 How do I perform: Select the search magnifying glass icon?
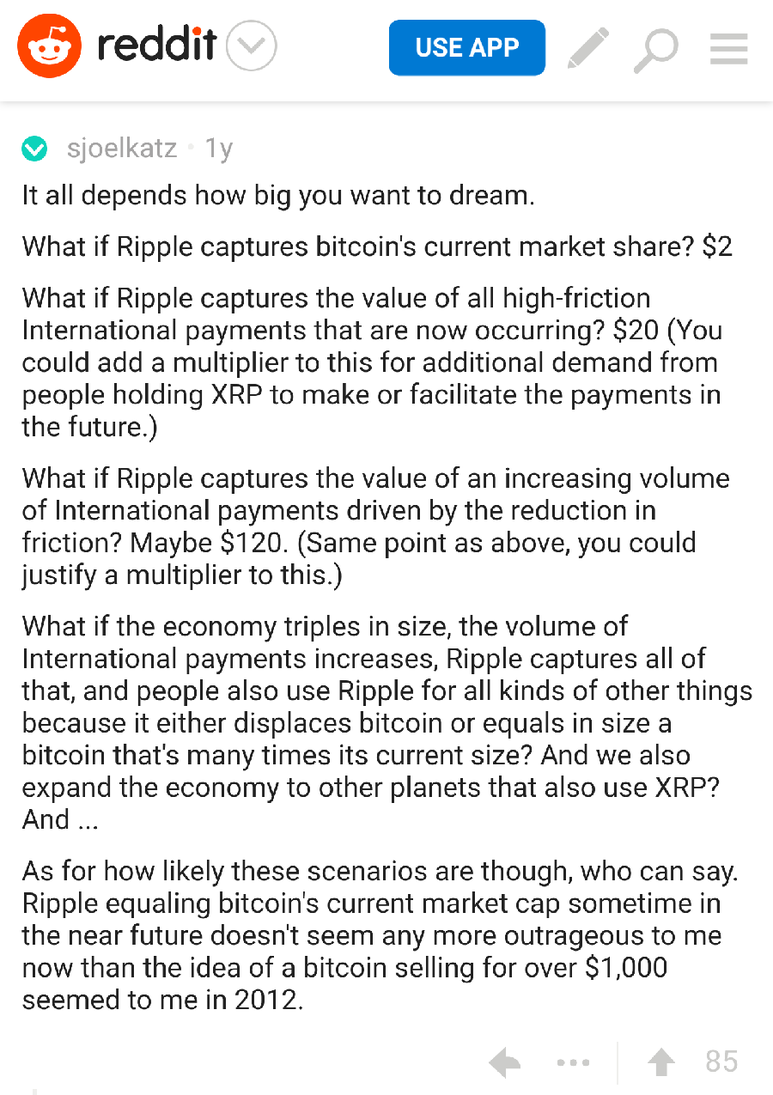pos(655,47)
